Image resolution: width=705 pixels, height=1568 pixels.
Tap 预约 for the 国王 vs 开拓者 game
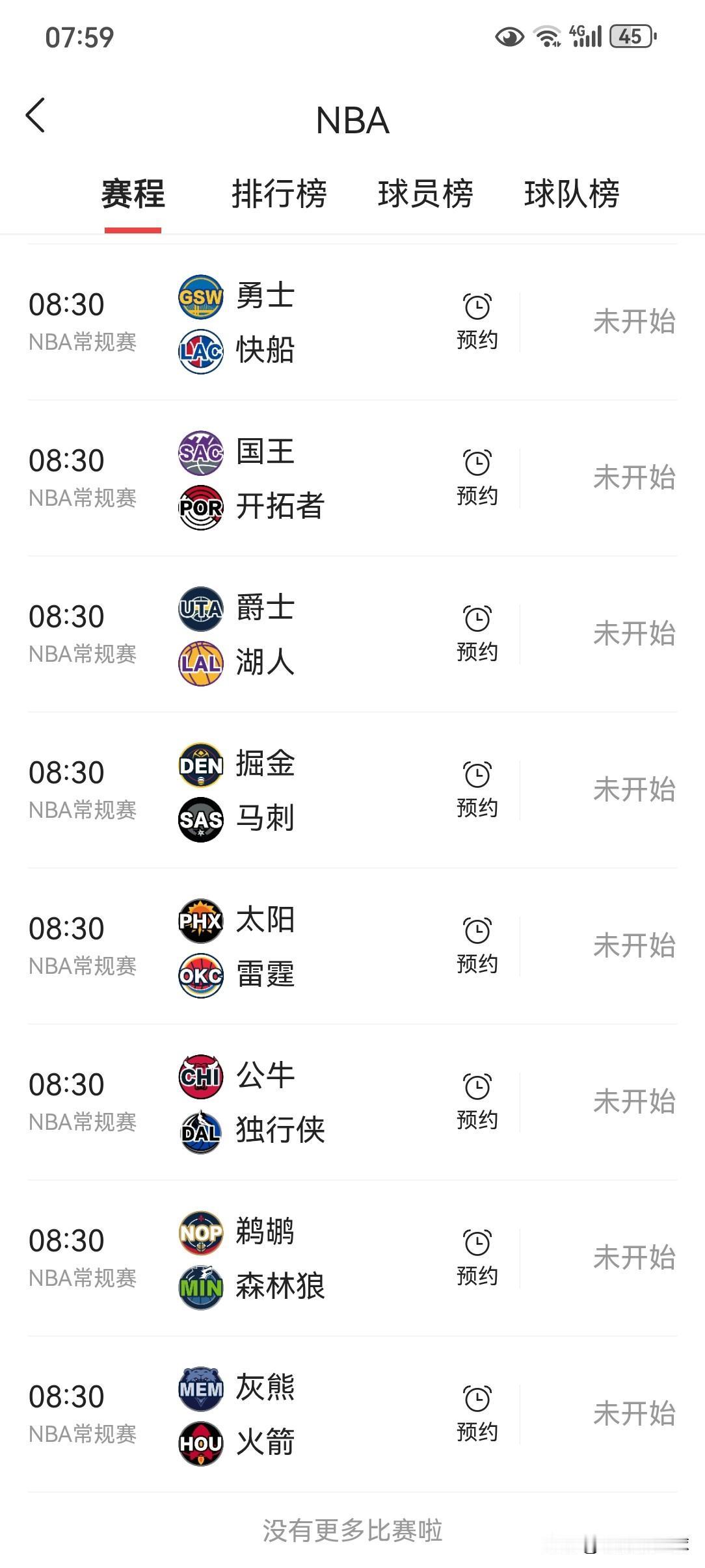click(477, 478)
